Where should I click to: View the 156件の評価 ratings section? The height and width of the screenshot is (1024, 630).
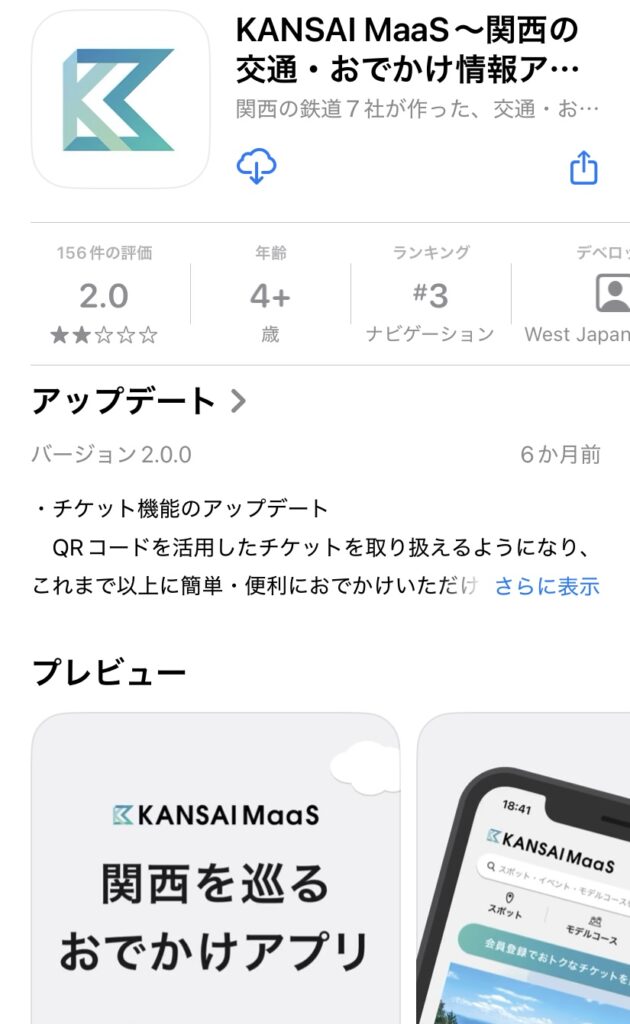click(104, 295)
